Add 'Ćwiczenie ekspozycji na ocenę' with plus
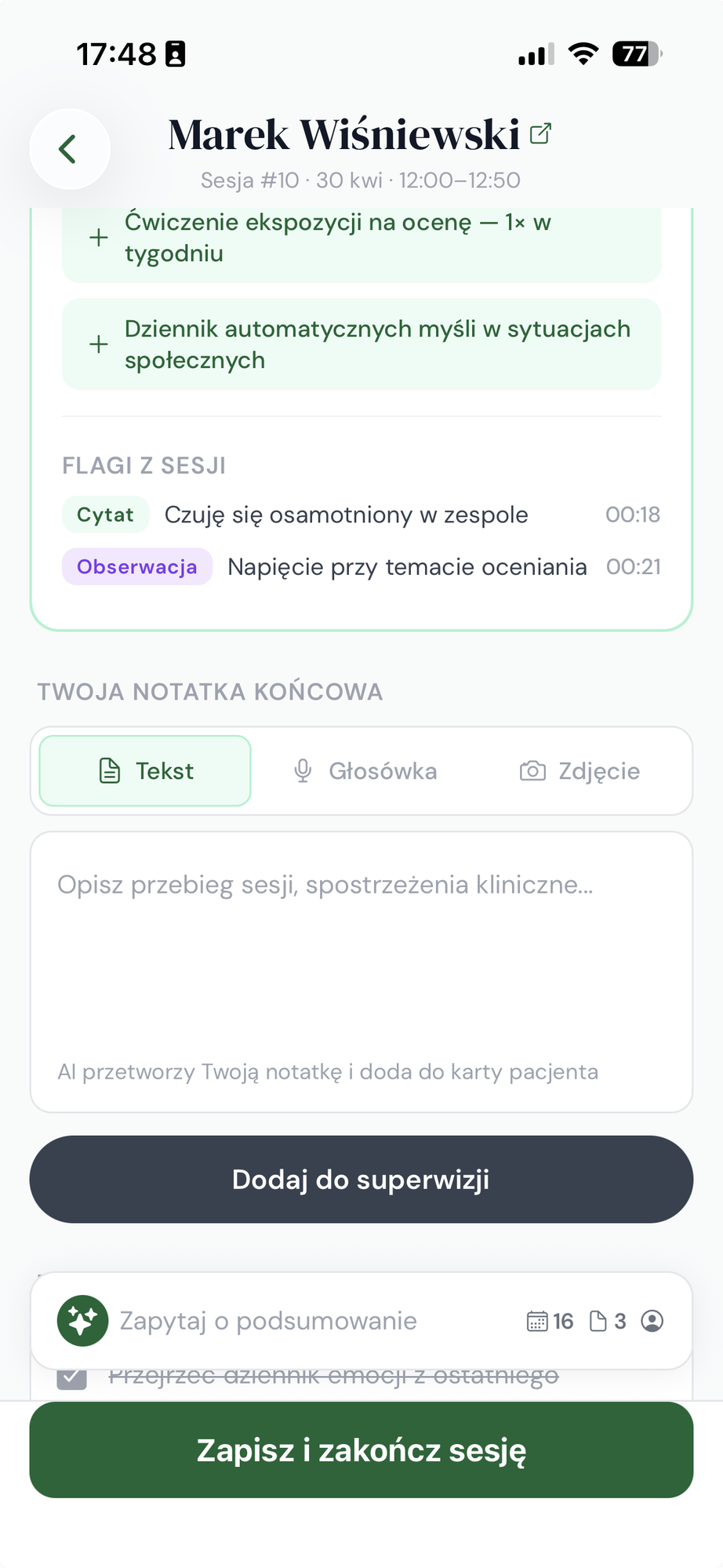The height and width of the screenshot is (1568, 723). (98, 237)
